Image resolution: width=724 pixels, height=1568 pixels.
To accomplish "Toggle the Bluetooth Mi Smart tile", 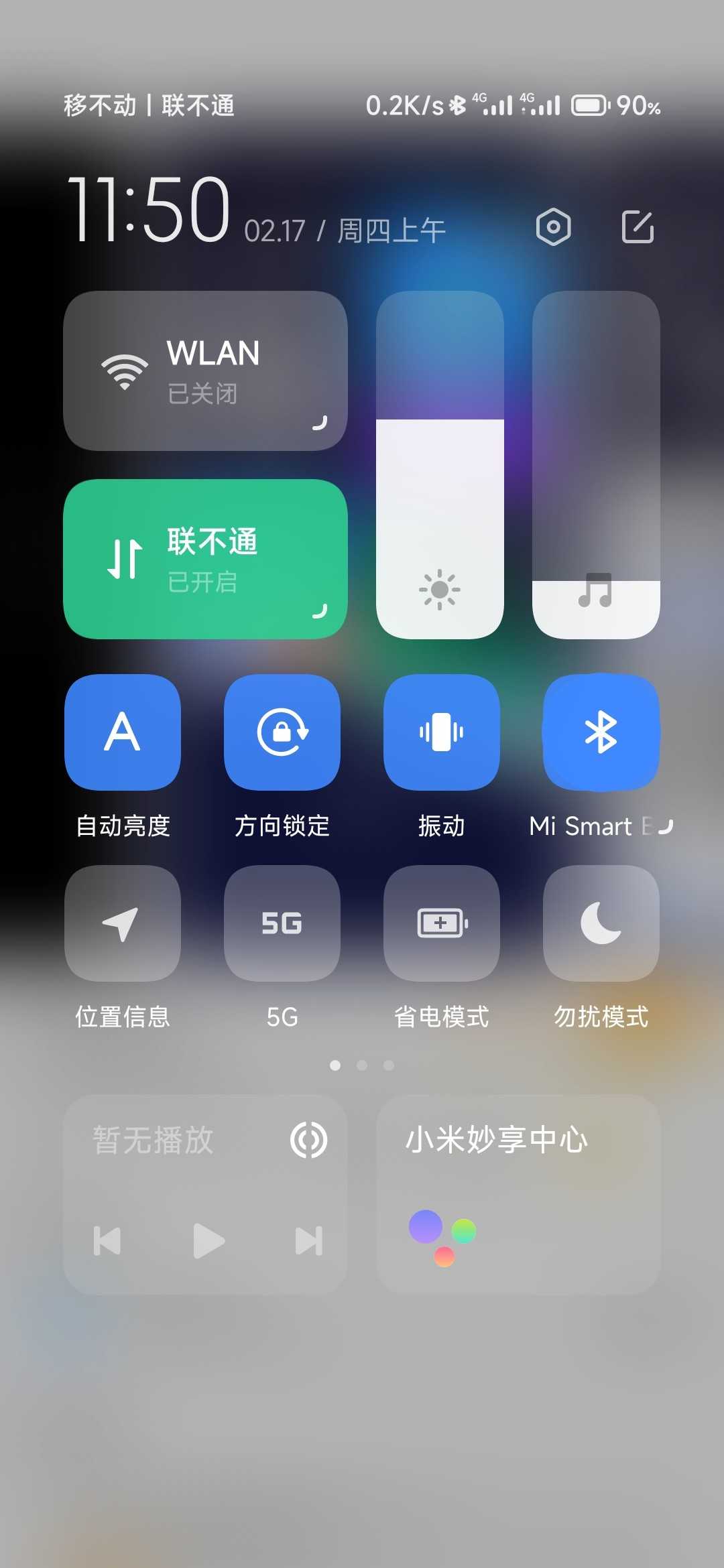I will tap(601, 732).
